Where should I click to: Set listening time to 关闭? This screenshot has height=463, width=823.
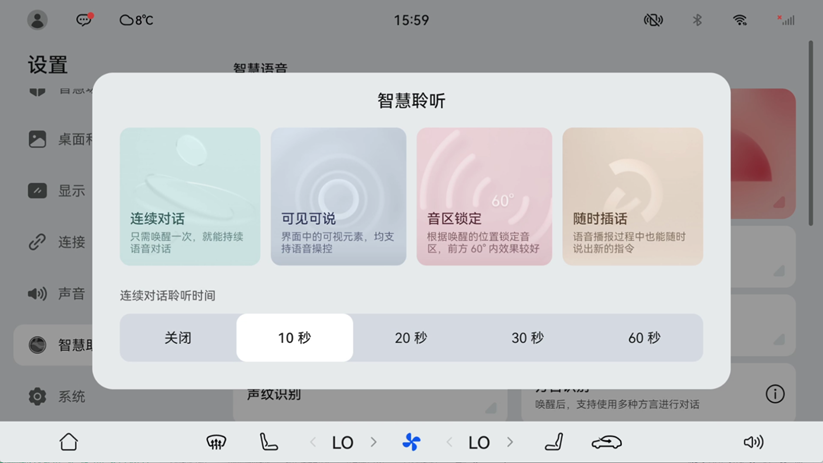[178, 338]
